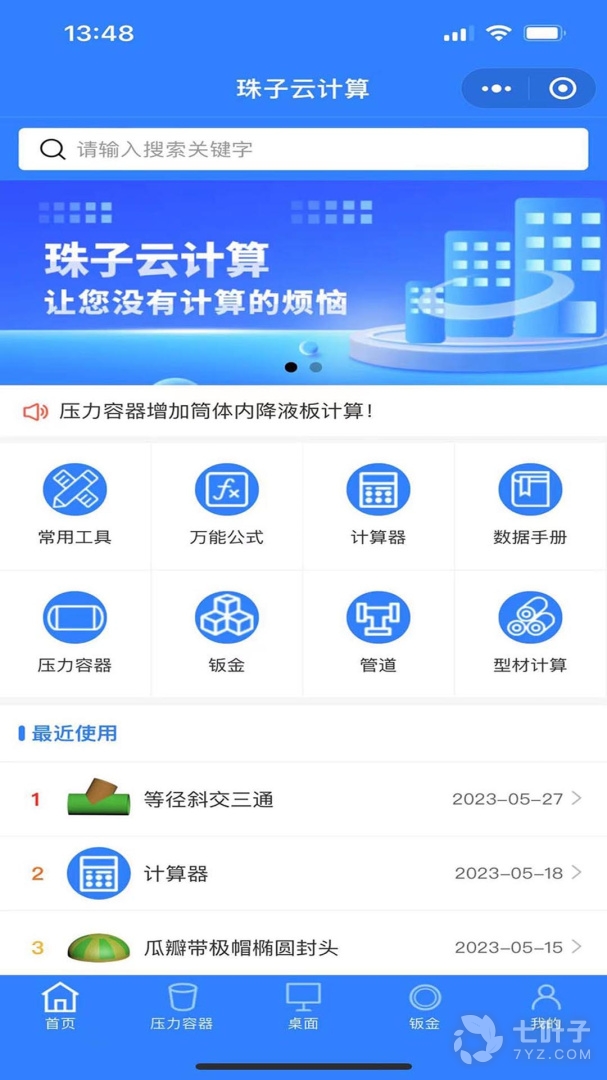This screenshot has width=607, height=1080.
Task: Open 型材计算 from the grid
Action: pyautogui.click(x=530, y=633)
